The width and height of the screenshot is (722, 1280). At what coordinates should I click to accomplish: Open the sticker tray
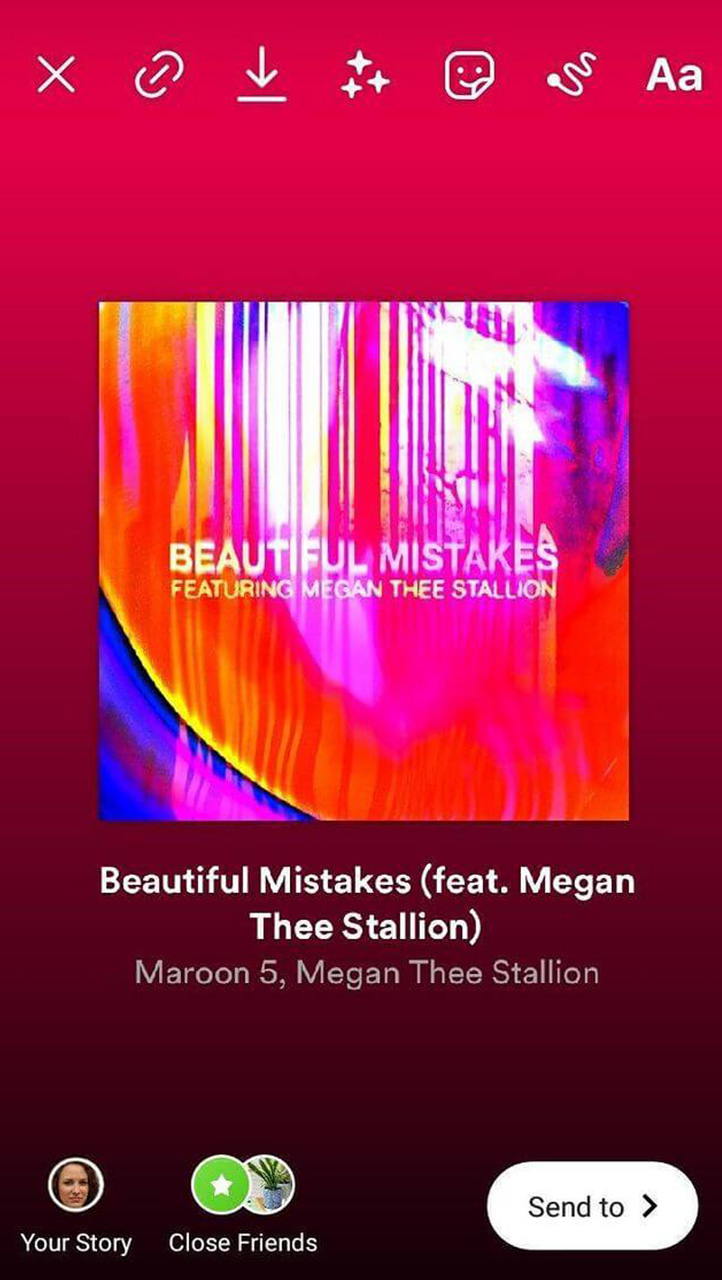coord(469,75)
